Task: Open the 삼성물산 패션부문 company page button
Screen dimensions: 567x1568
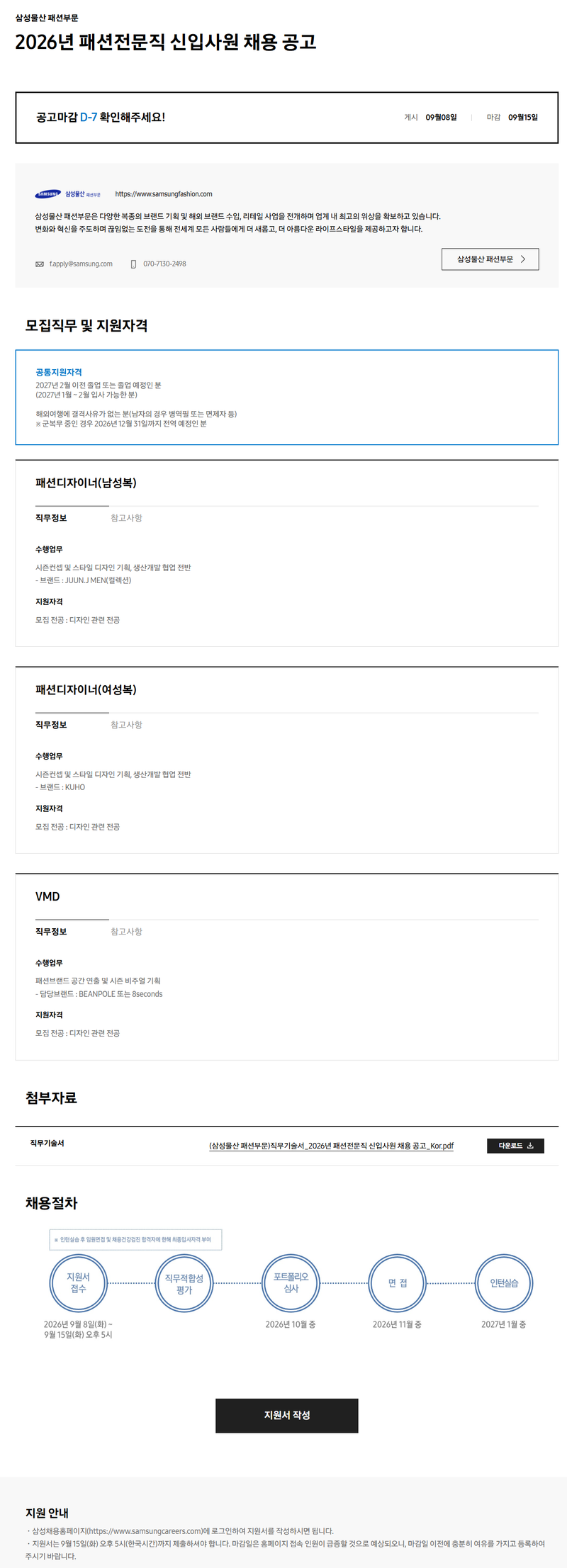Action: [490, 259]
